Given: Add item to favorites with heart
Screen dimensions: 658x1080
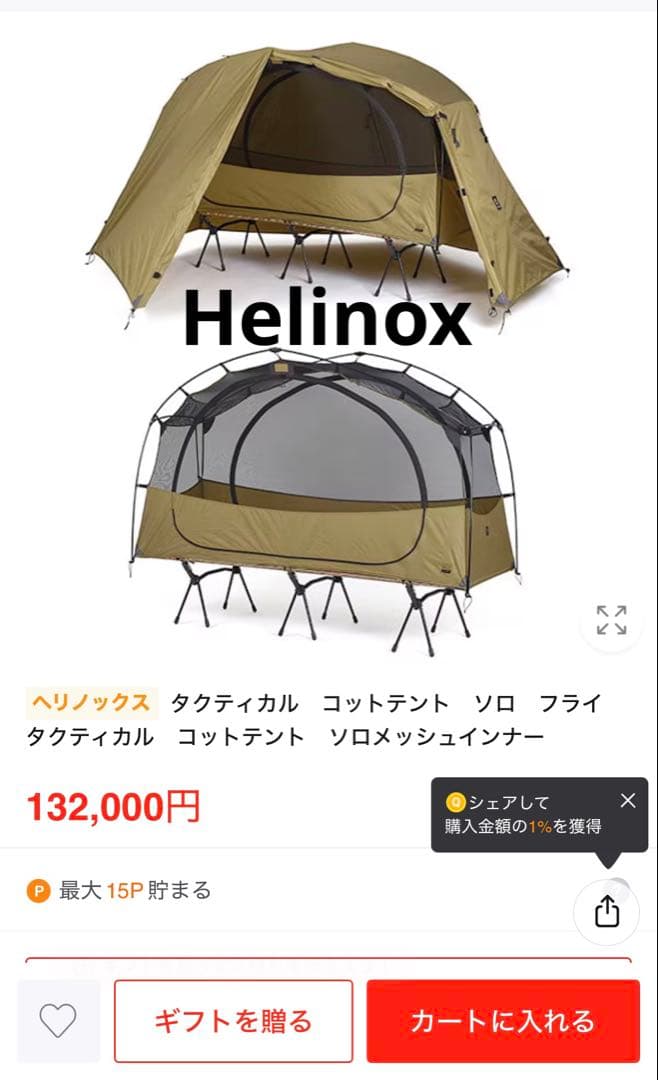Looking at the screenshot, I should click(x=58, y=1021).
